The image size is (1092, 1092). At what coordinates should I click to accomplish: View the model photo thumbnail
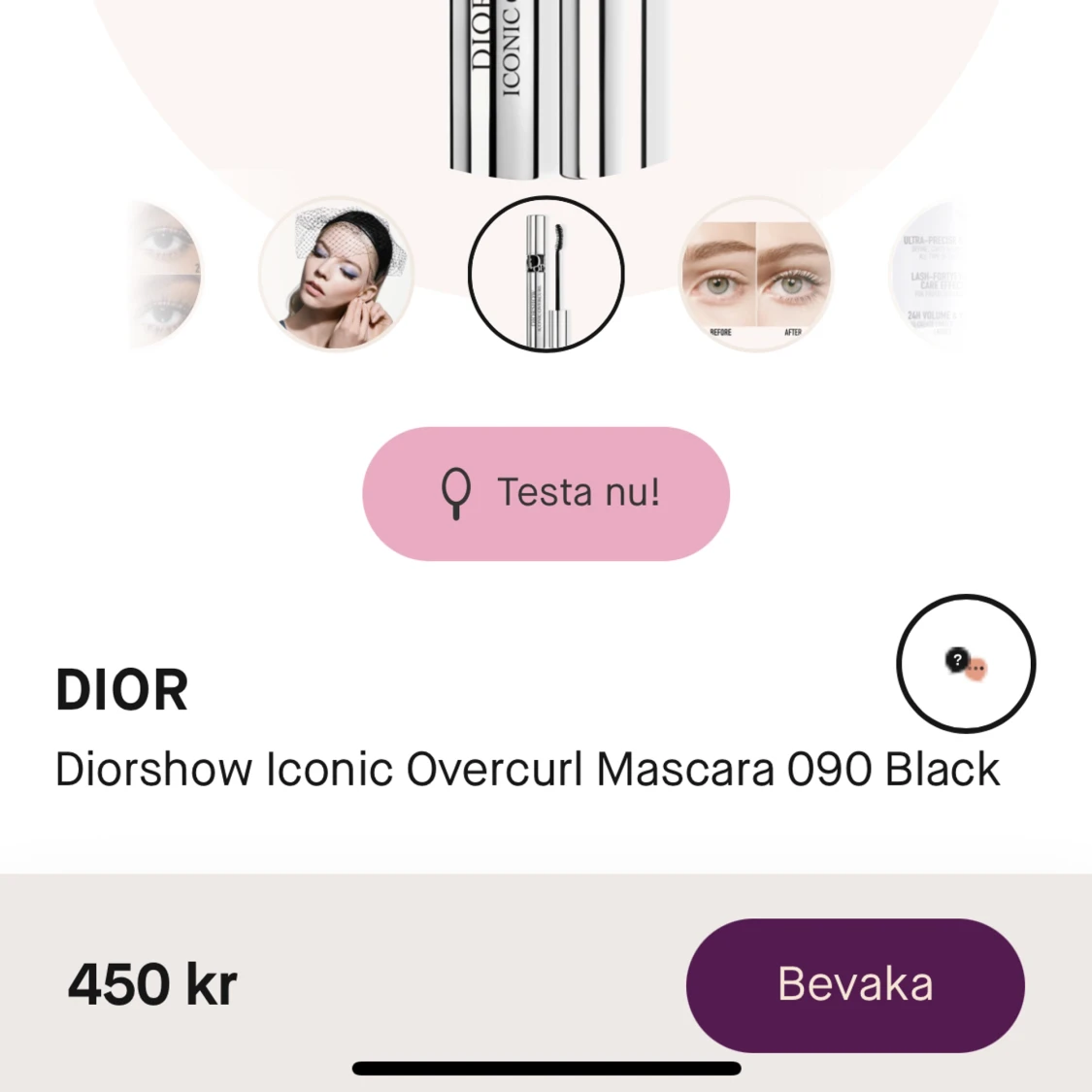coord(336,274)
